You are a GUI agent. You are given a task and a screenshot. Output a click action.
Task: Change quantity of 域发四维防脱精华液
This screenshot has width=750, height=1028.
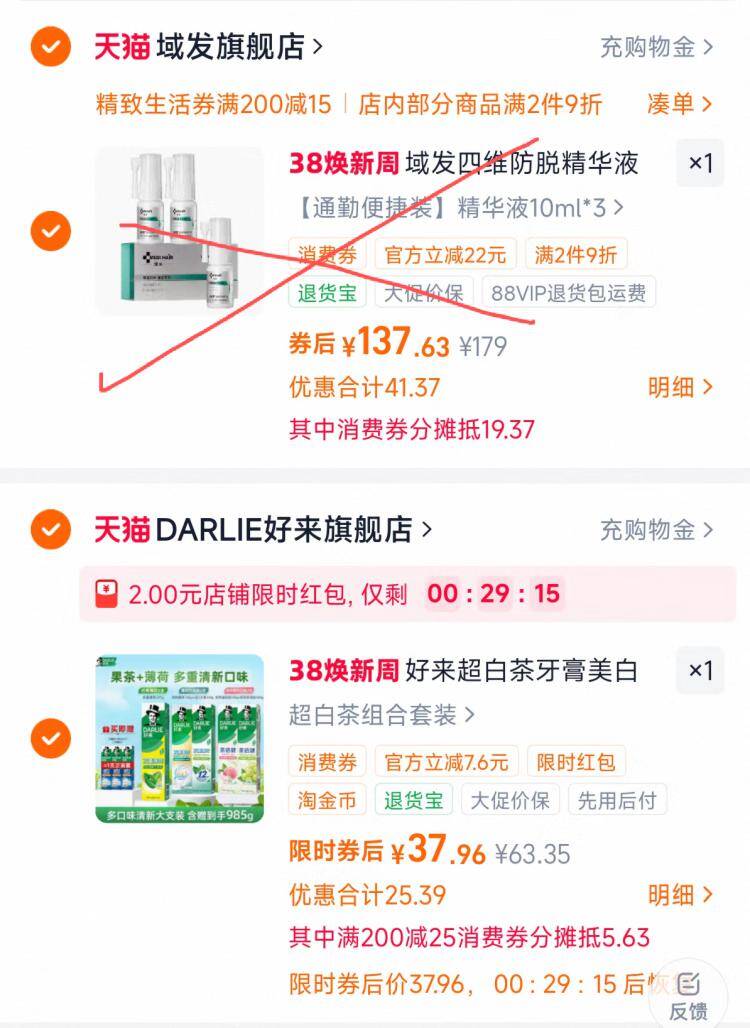pos(701,163)
